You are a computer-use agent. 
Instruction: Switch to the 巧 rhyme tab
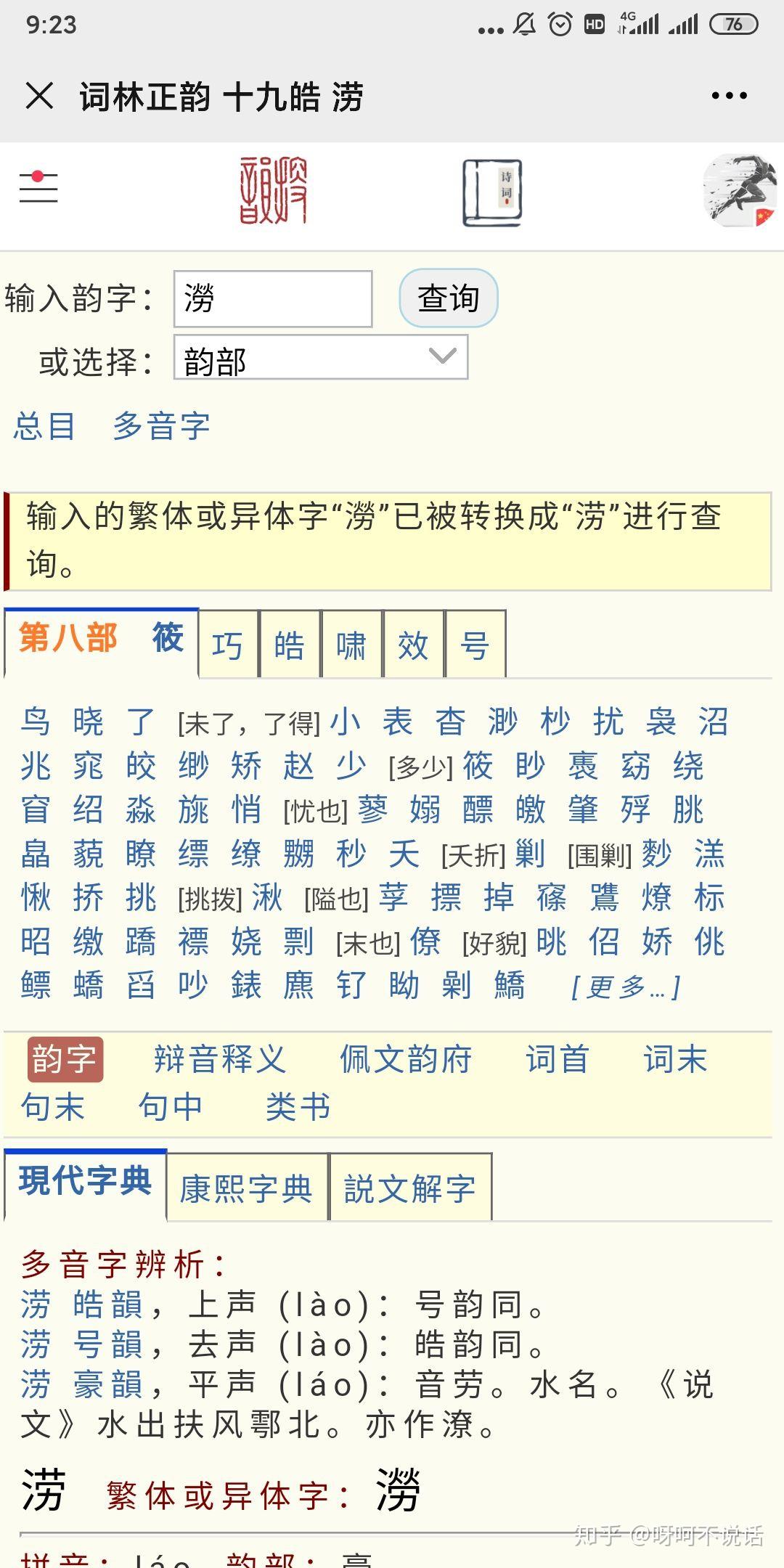tap(228, 645)
